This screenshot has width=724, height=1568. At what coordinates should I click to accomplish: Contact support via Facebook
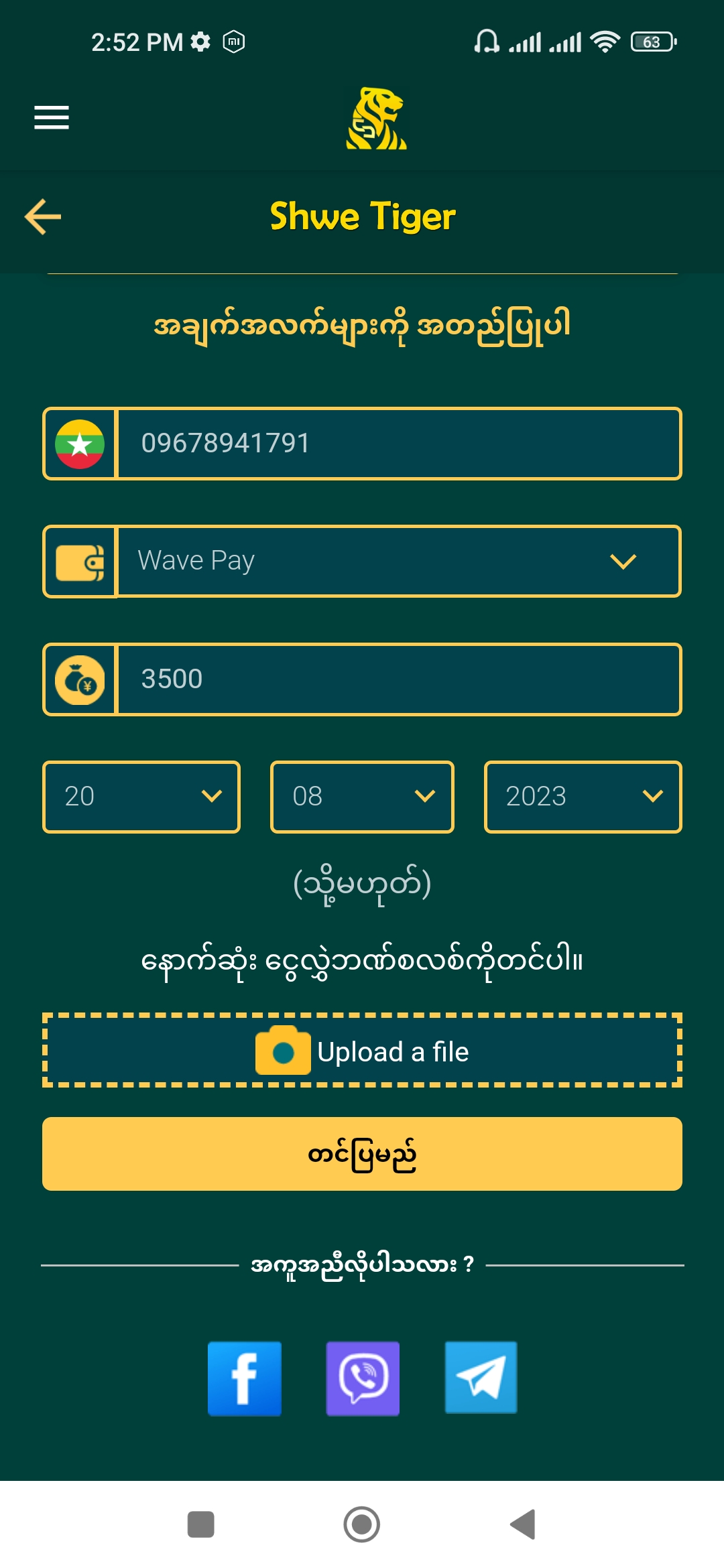245,1378
